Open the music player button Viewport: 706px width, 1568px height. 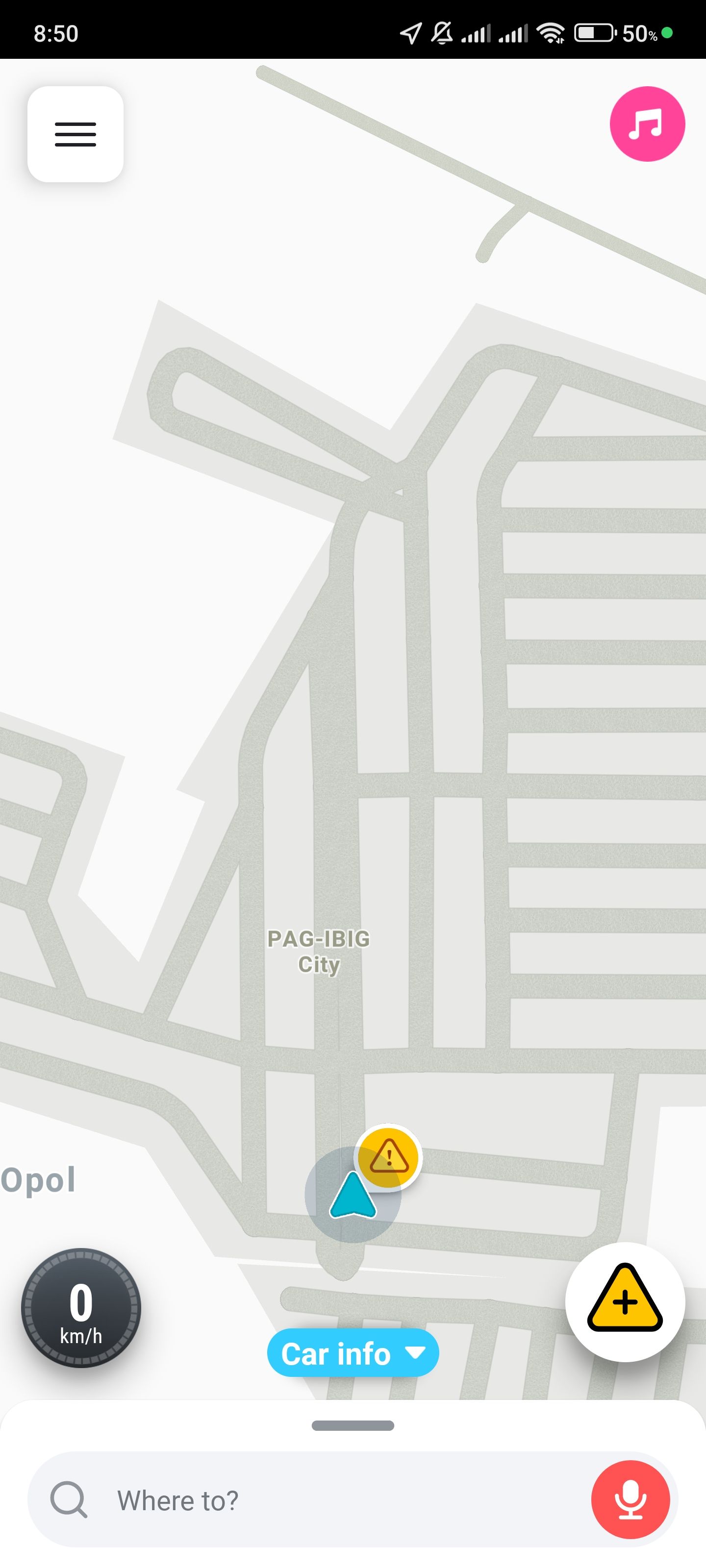(x=647, y=123)
